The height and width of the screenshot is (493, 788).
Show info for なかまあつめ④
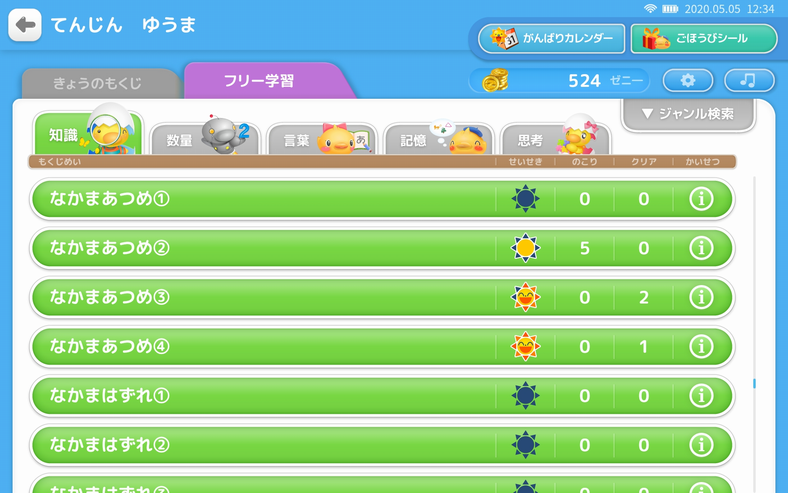click(x=701, y=346)
